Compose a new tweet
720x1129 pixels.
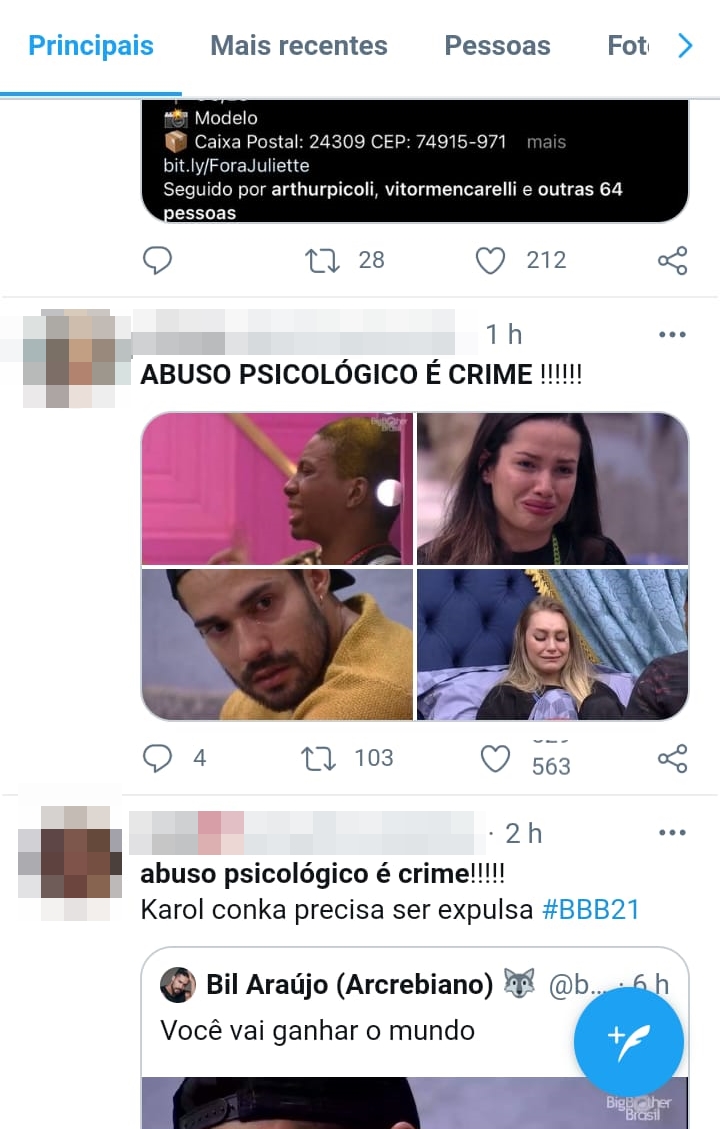coord(628,1043)
